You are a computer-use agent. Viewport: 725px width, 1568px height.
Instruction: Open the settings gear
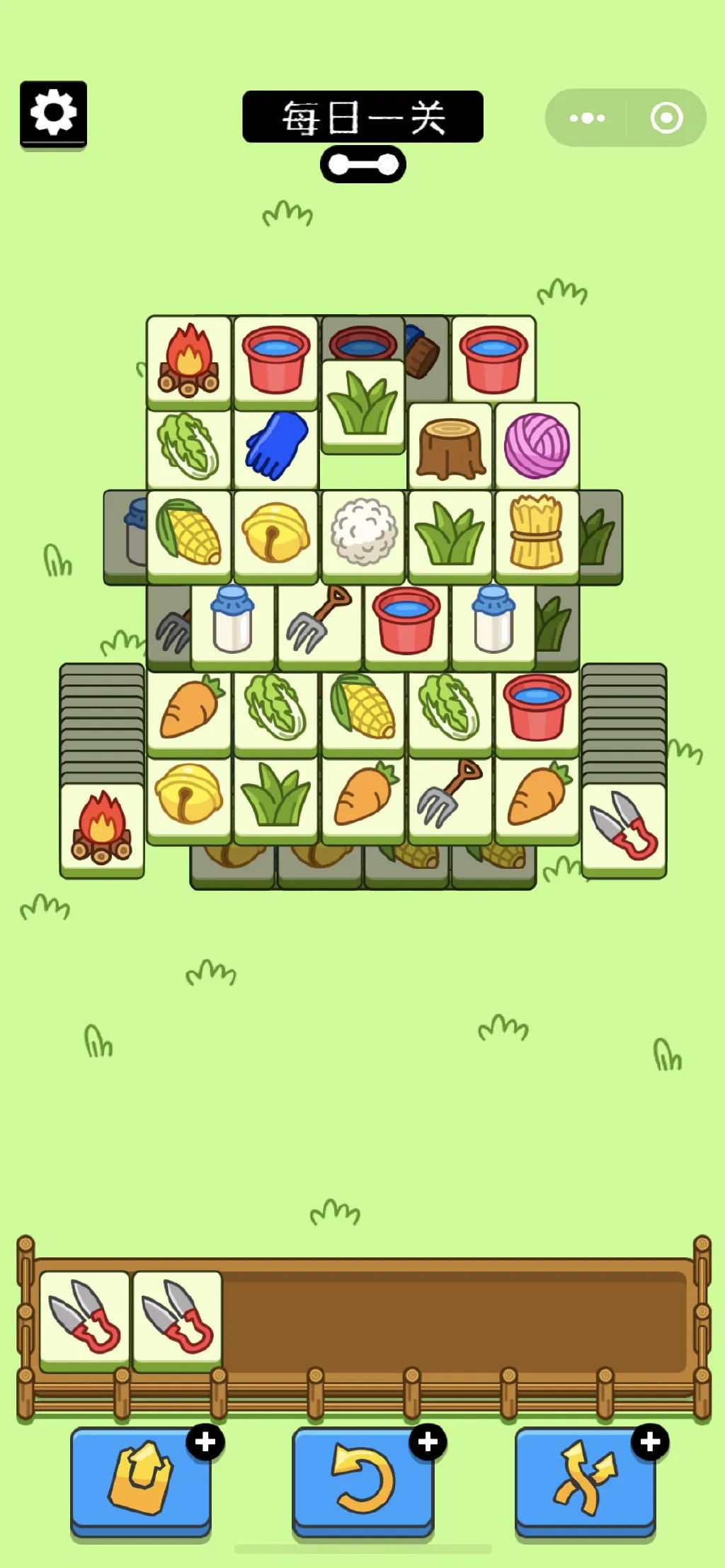click(53, 113)
